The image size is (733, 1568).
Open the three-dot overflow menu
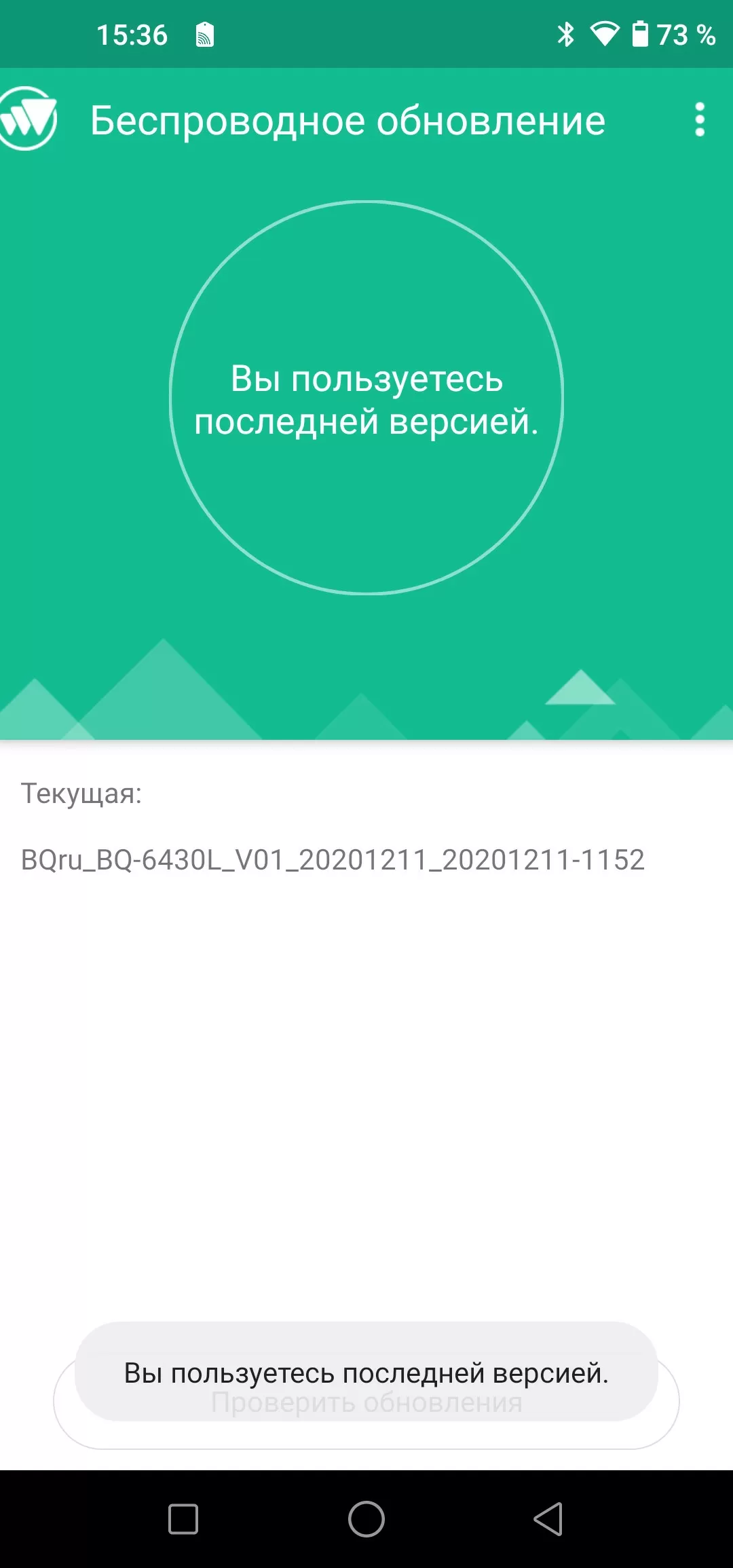700,120
